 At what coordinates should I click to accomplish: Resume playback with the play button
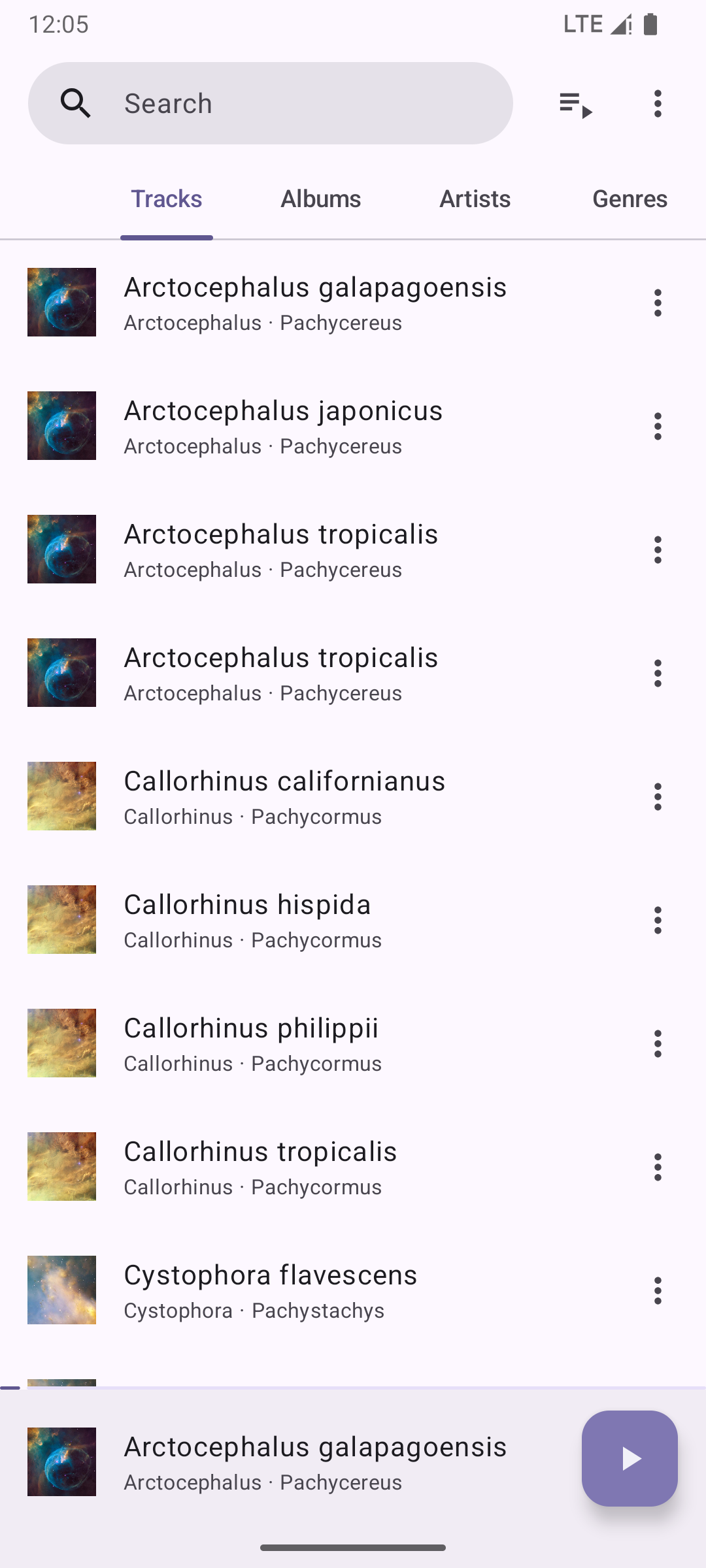click(x=629, y=1459)
